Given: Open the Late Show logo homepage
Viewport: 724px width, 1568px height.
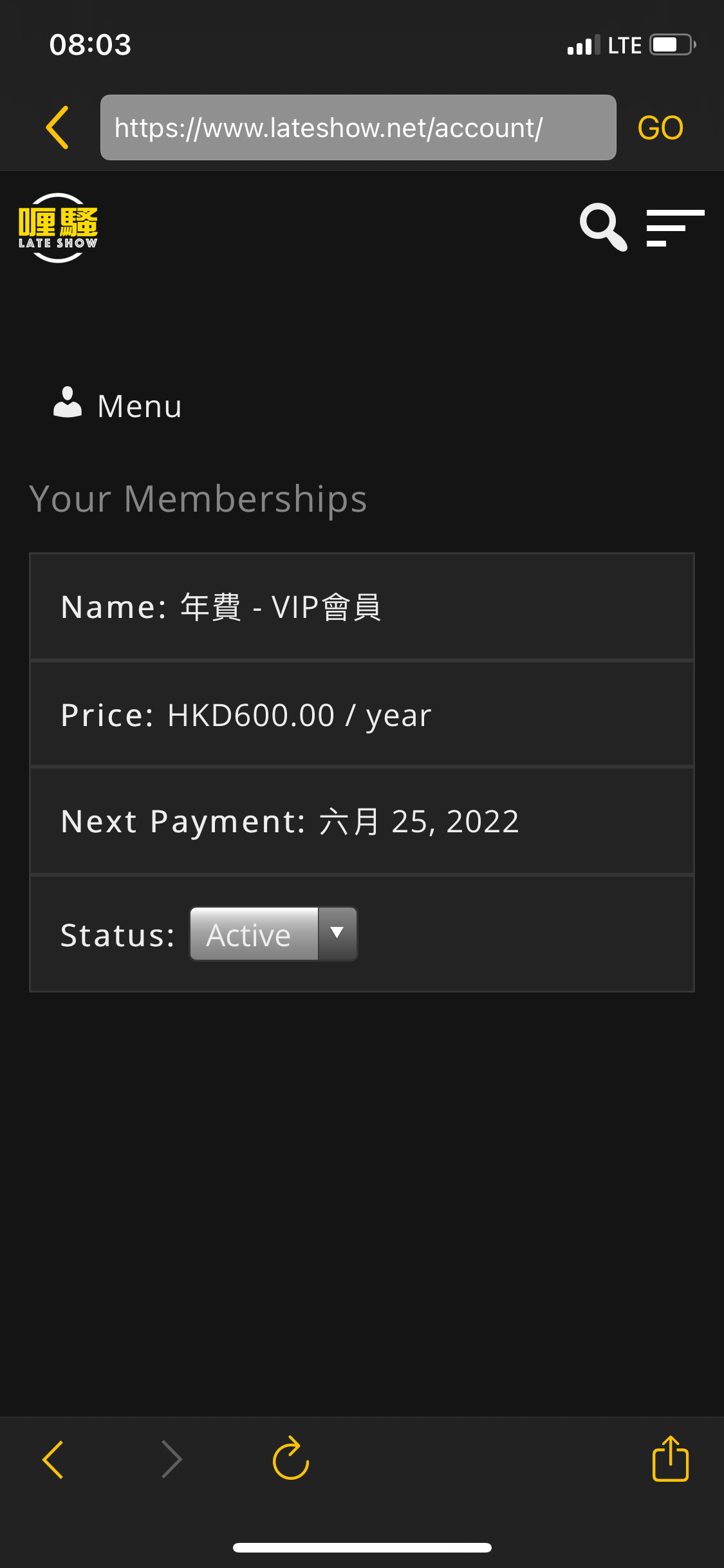Looking at the screenshot, I should (x=58, y=228).
